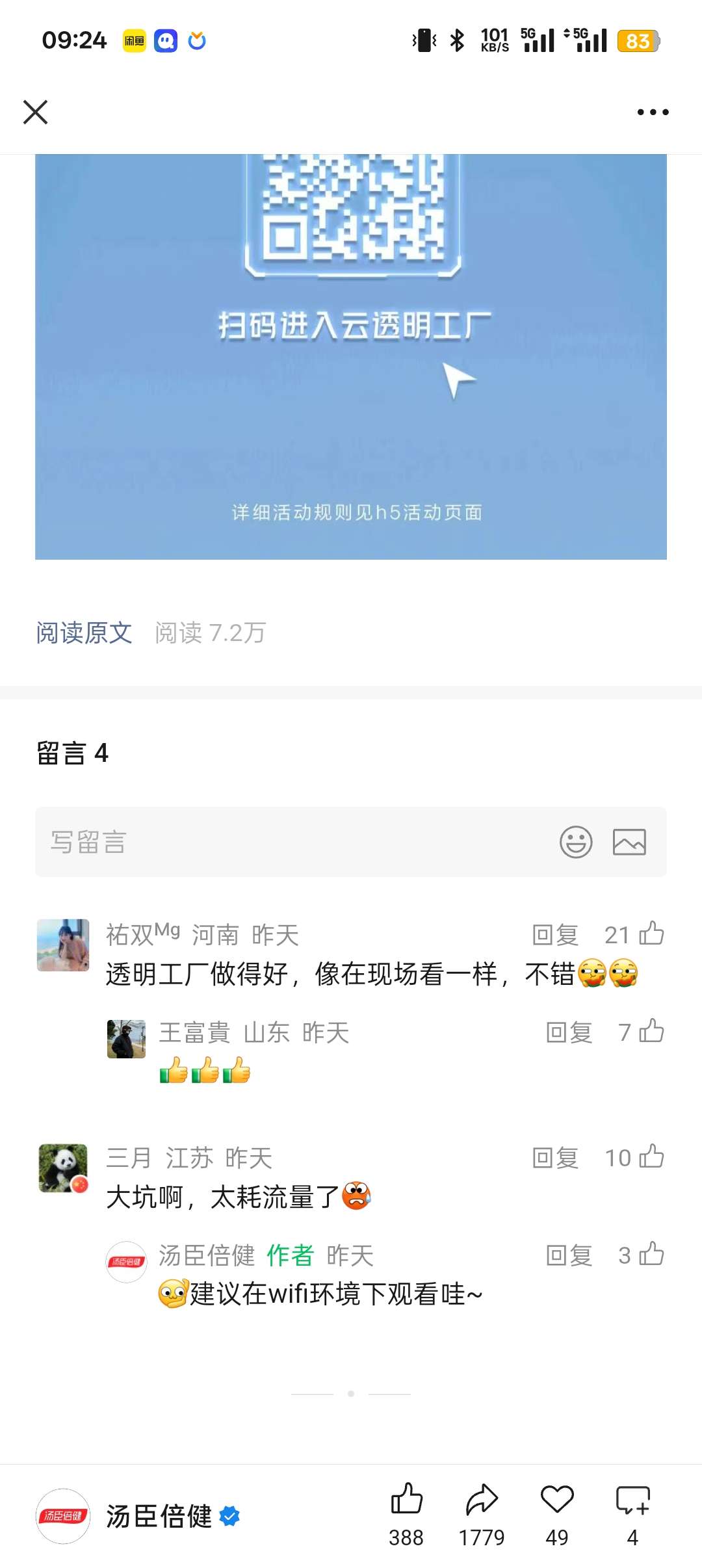View 祐双Mg's profile avatar
This screenshot has width=702, height=1568.
pos(63,945)
